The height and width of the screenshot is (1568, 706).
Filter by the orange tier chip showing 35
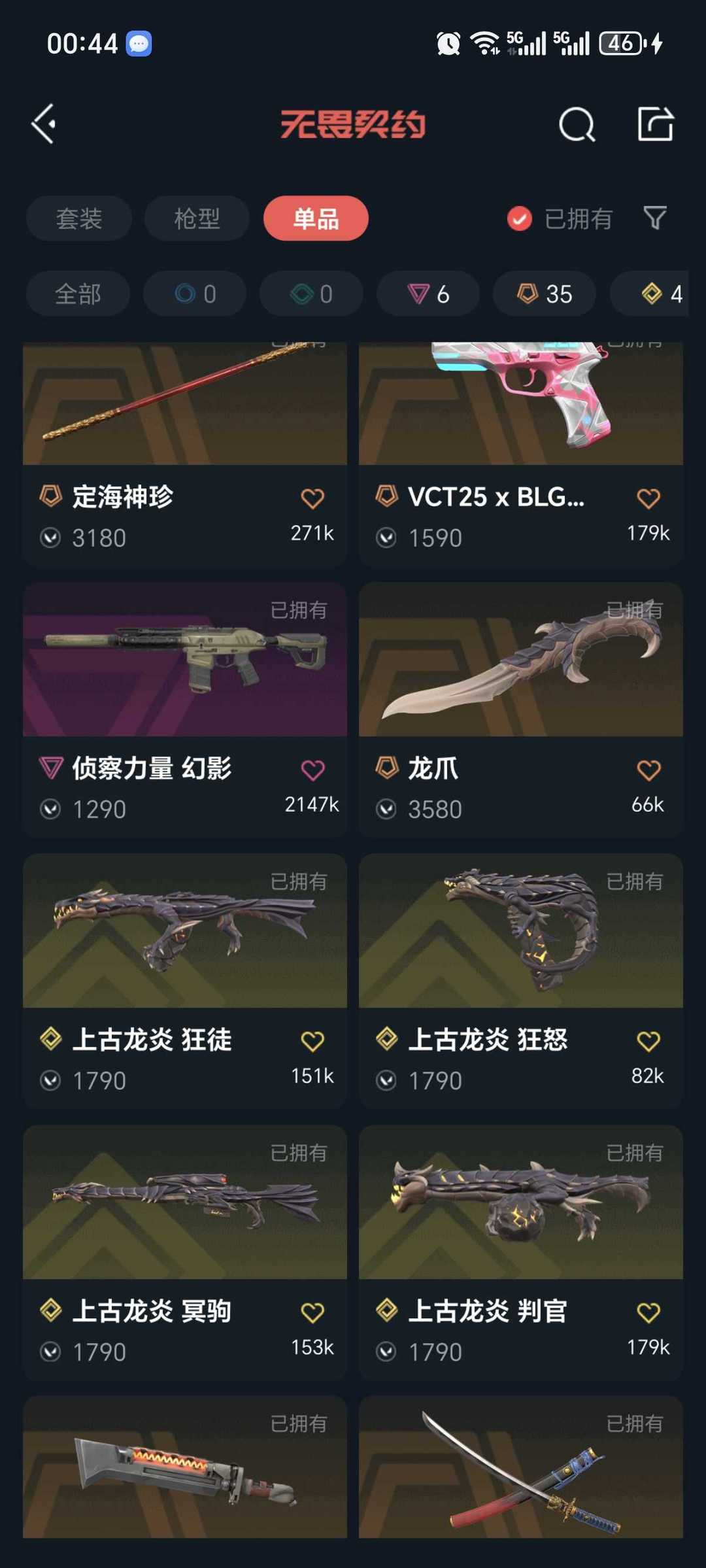(545, 294)
